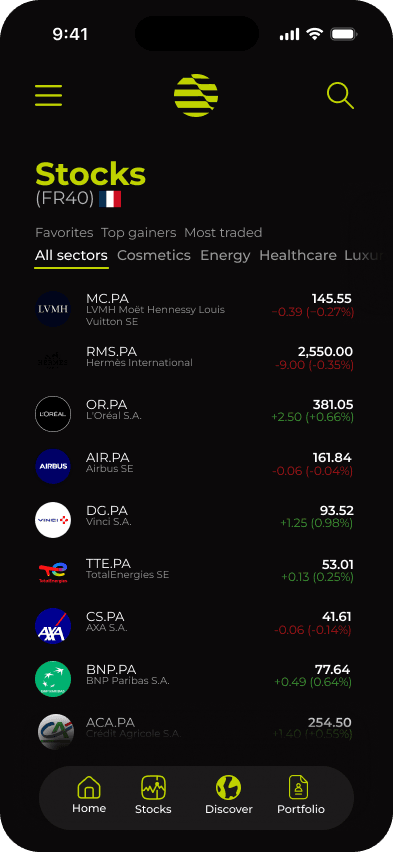Open RMS.PA Hermès International

[x=195, y=359]
